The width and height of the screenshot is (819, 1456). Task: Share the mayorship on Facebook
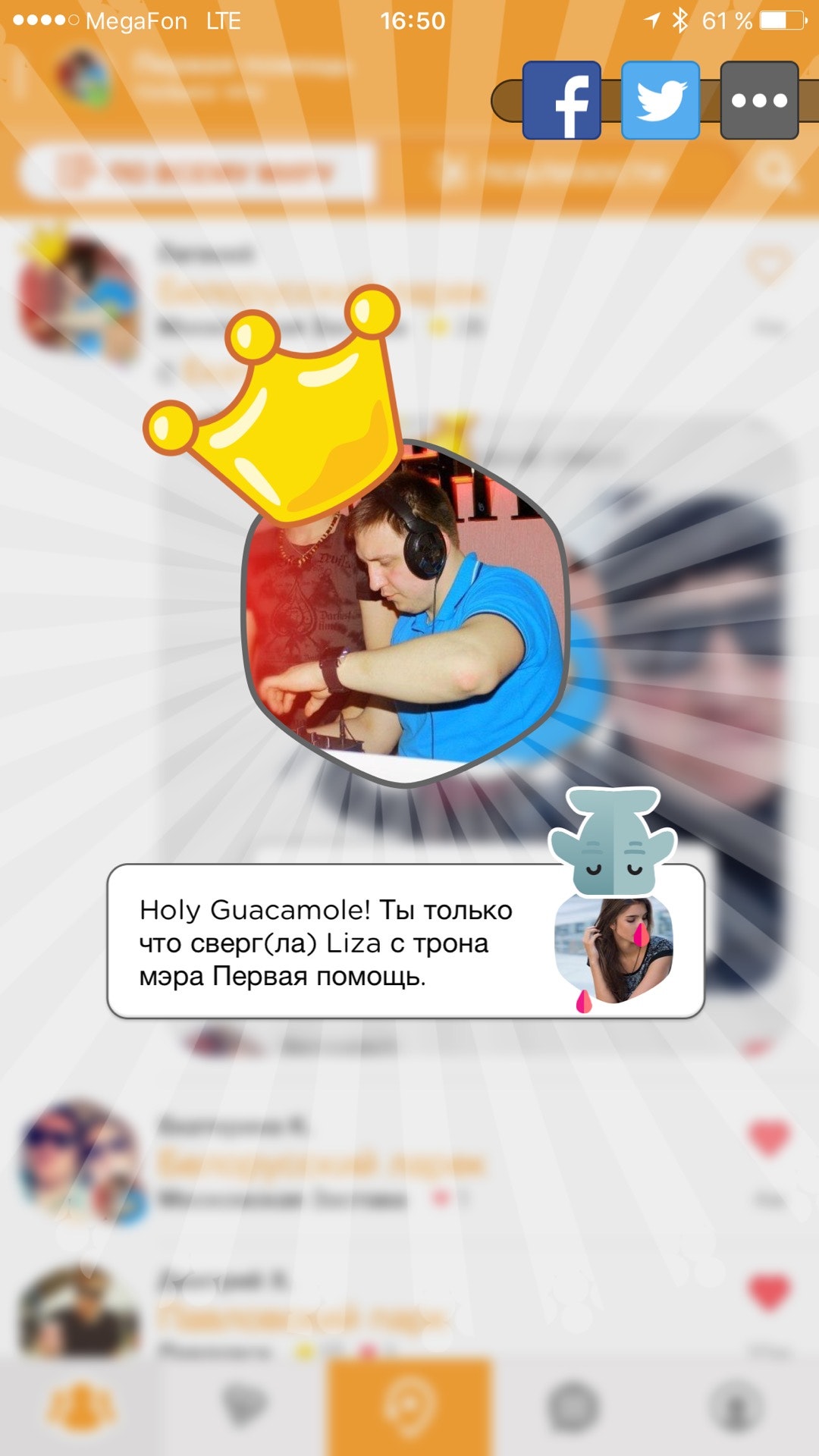pos(562,100)
